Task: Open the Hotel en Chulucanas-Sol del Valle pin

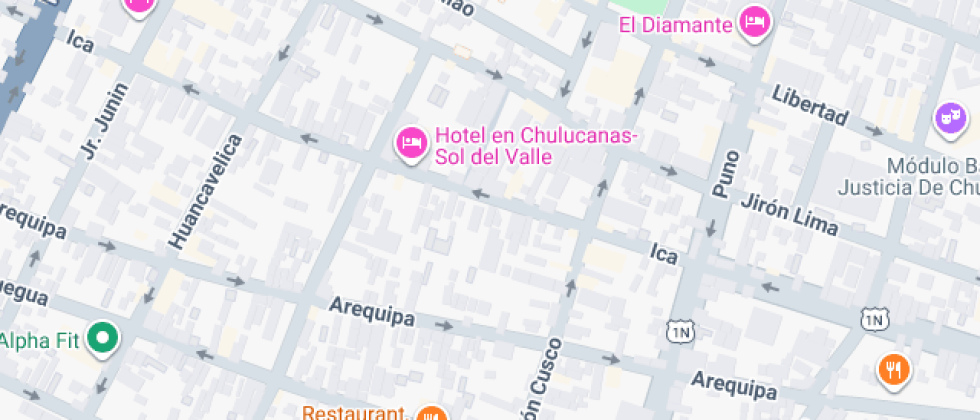Action: (x=410, y=143)
